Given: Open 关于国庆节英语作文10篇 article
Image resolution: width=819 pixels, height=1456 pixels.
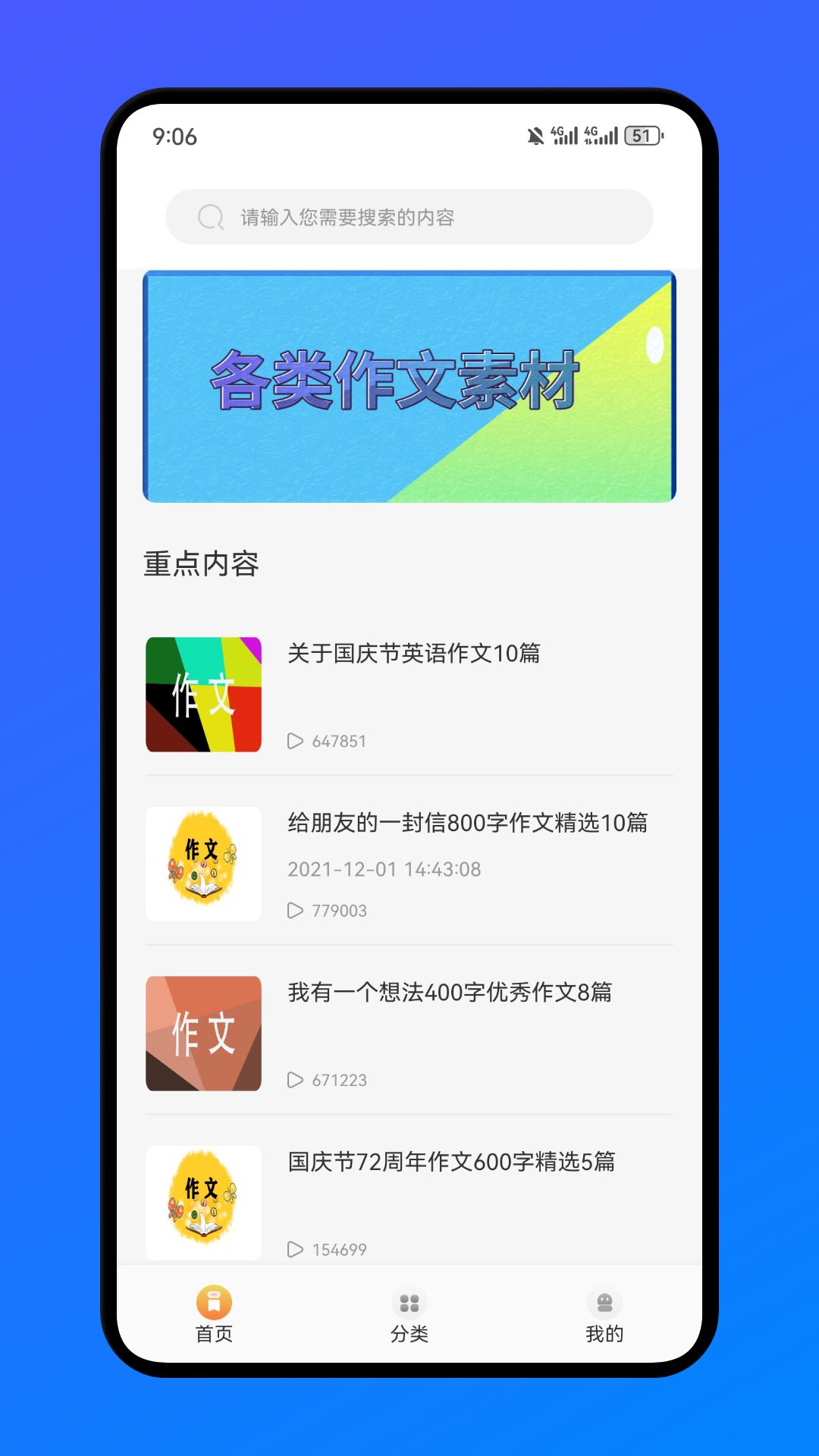Looking at the screenshot, I should (x=413, y=654).
